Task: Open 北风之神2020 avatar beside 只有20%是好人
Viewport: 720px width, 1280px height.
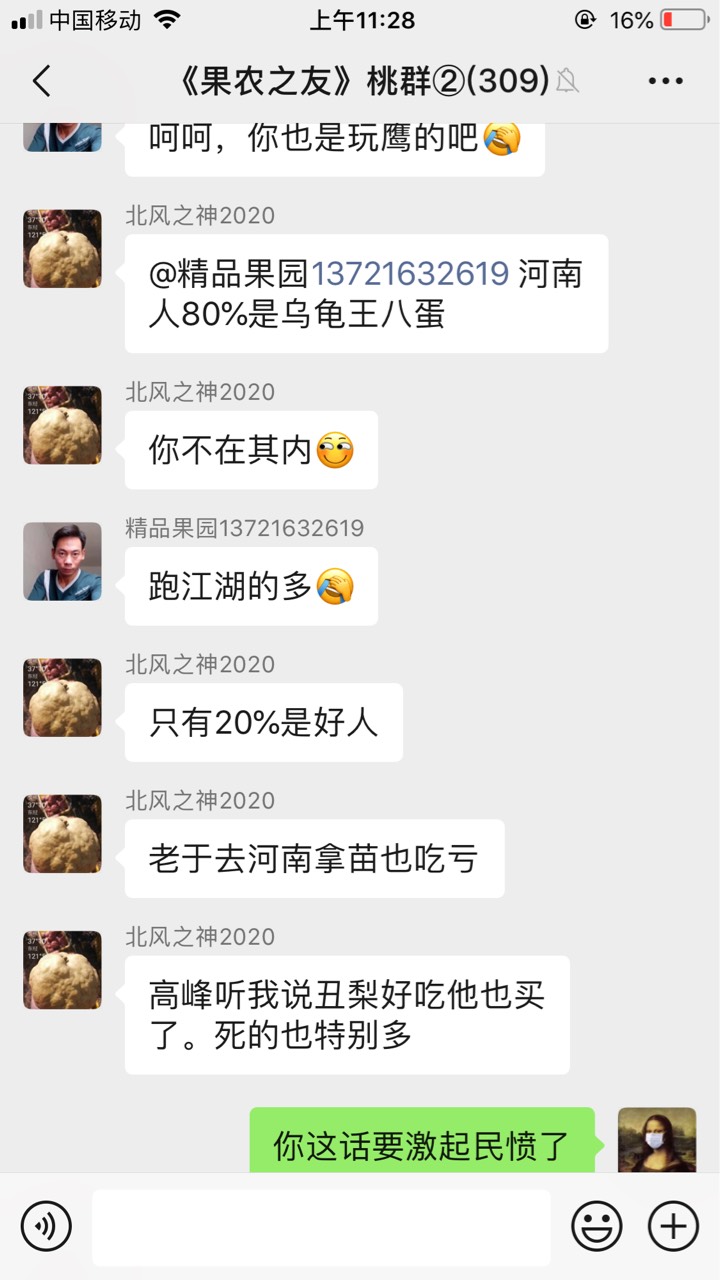Action: tap(62, 697)
